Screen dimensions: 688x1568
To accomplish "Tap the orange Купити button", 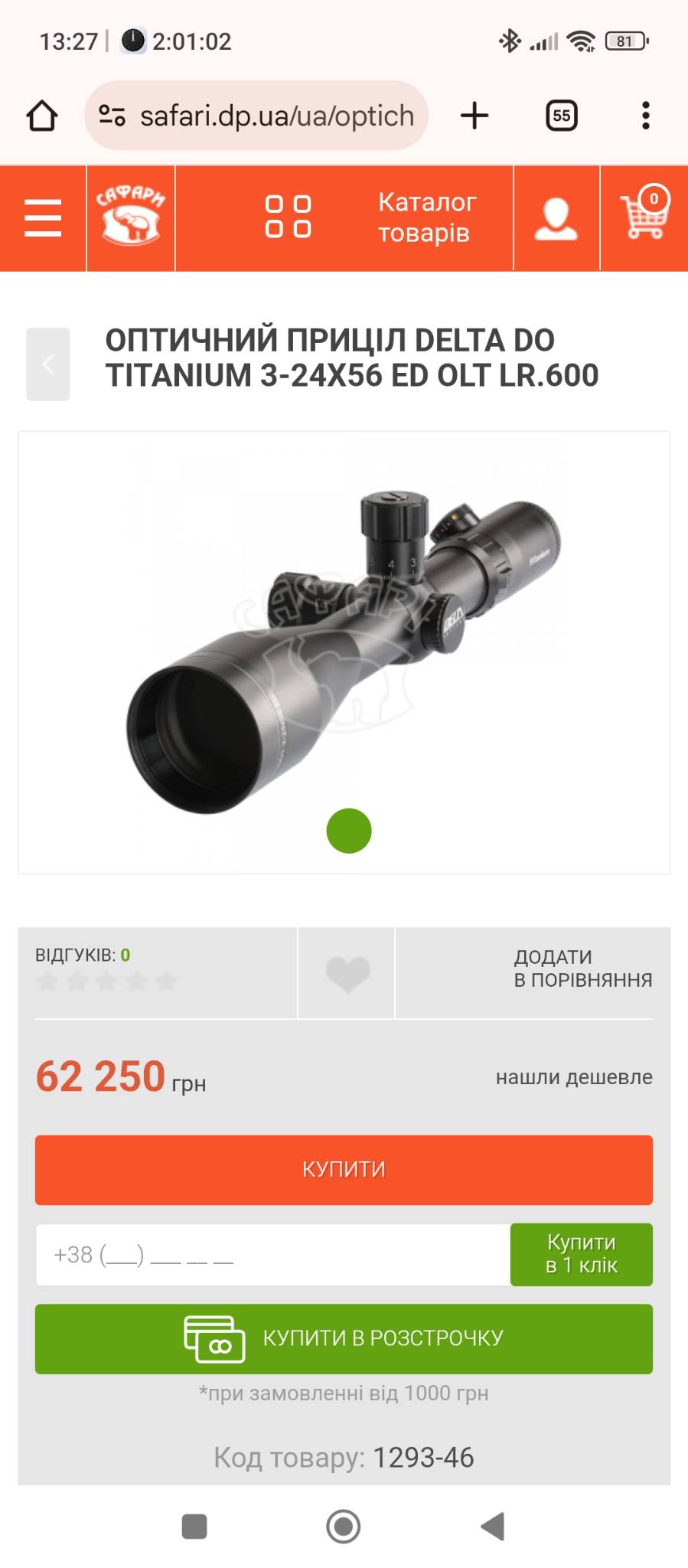I will click(344, 1169).
